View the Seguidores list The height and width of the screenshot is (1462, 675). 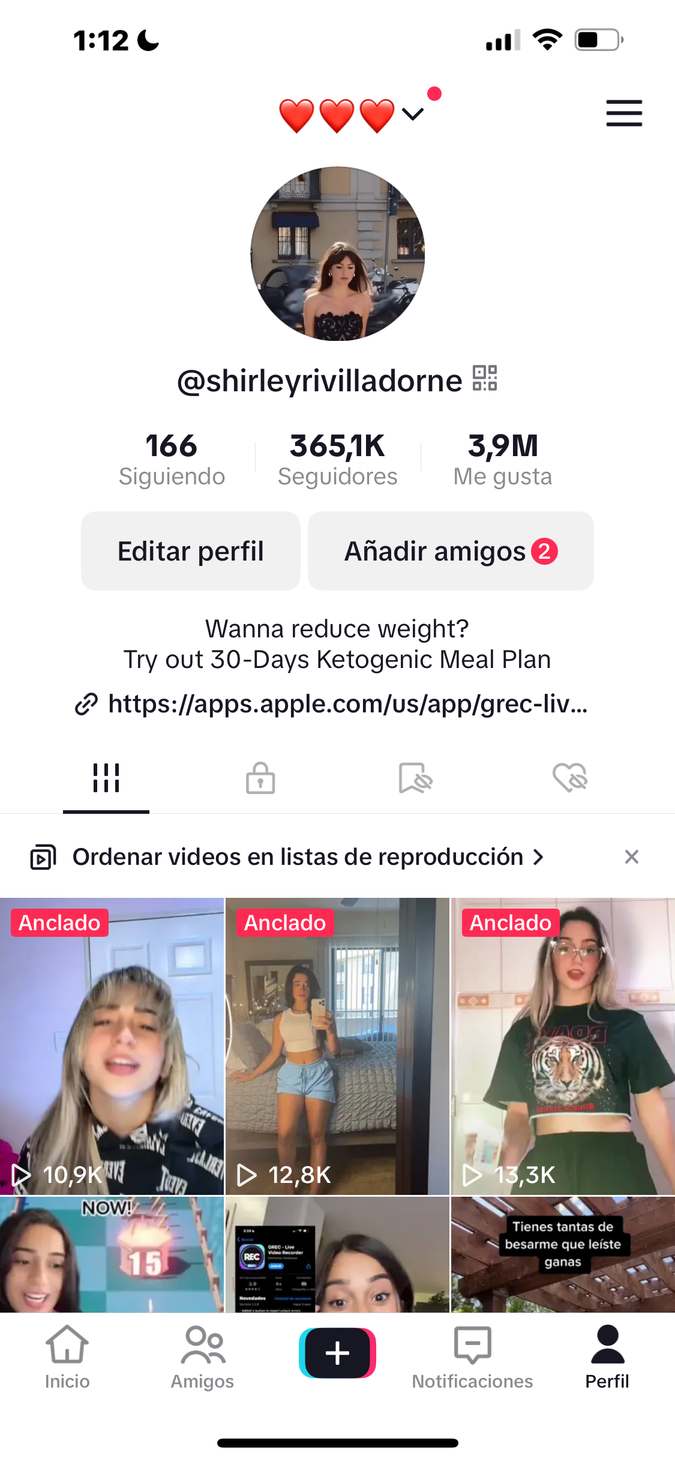pyautogui.click(x=338, y=459)
